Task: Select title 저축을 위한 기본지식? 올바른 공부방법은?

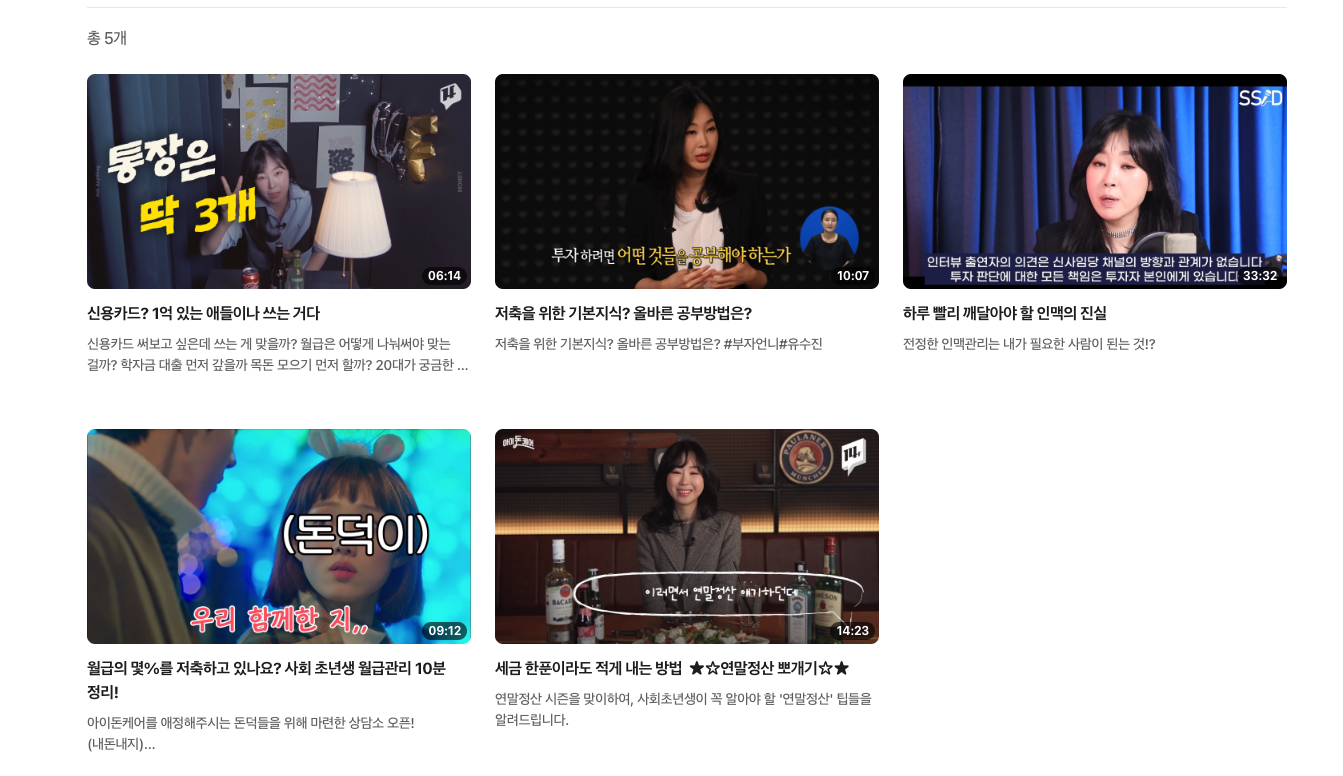Action: [623, 313]
